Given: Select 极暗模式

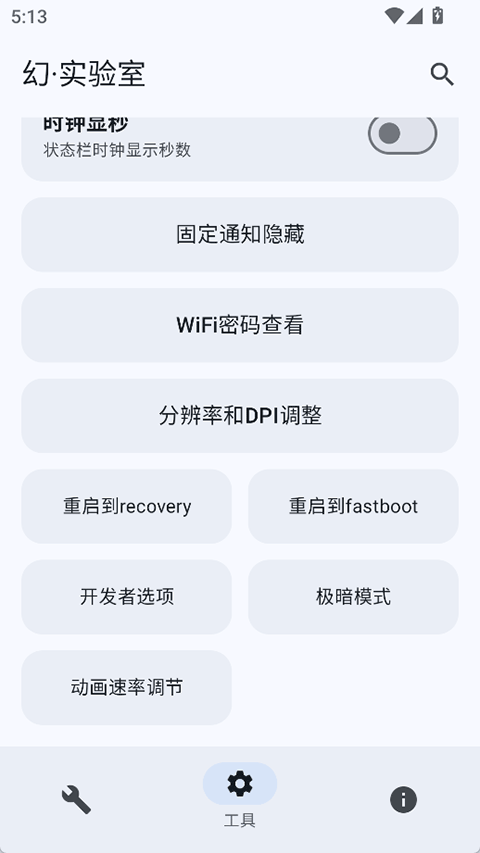Looking at the screenshot, I should pyautogui.click(x=353, y=597).
